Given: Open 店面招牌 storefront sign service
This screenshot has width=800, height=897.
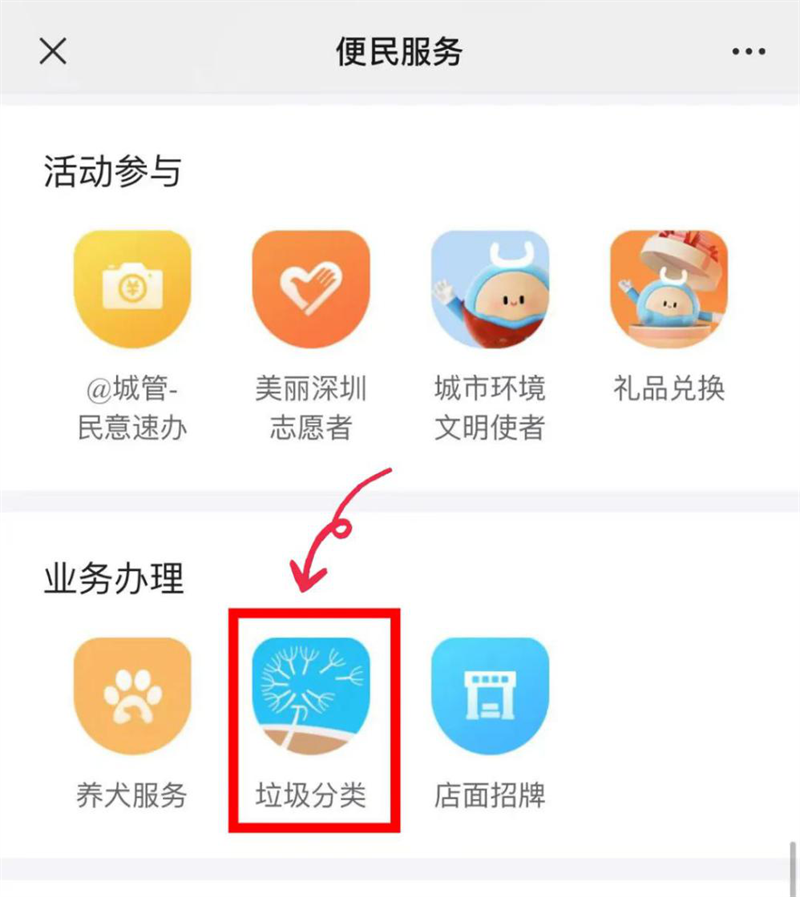Looking at the screenshot, I should coord(489,696).
